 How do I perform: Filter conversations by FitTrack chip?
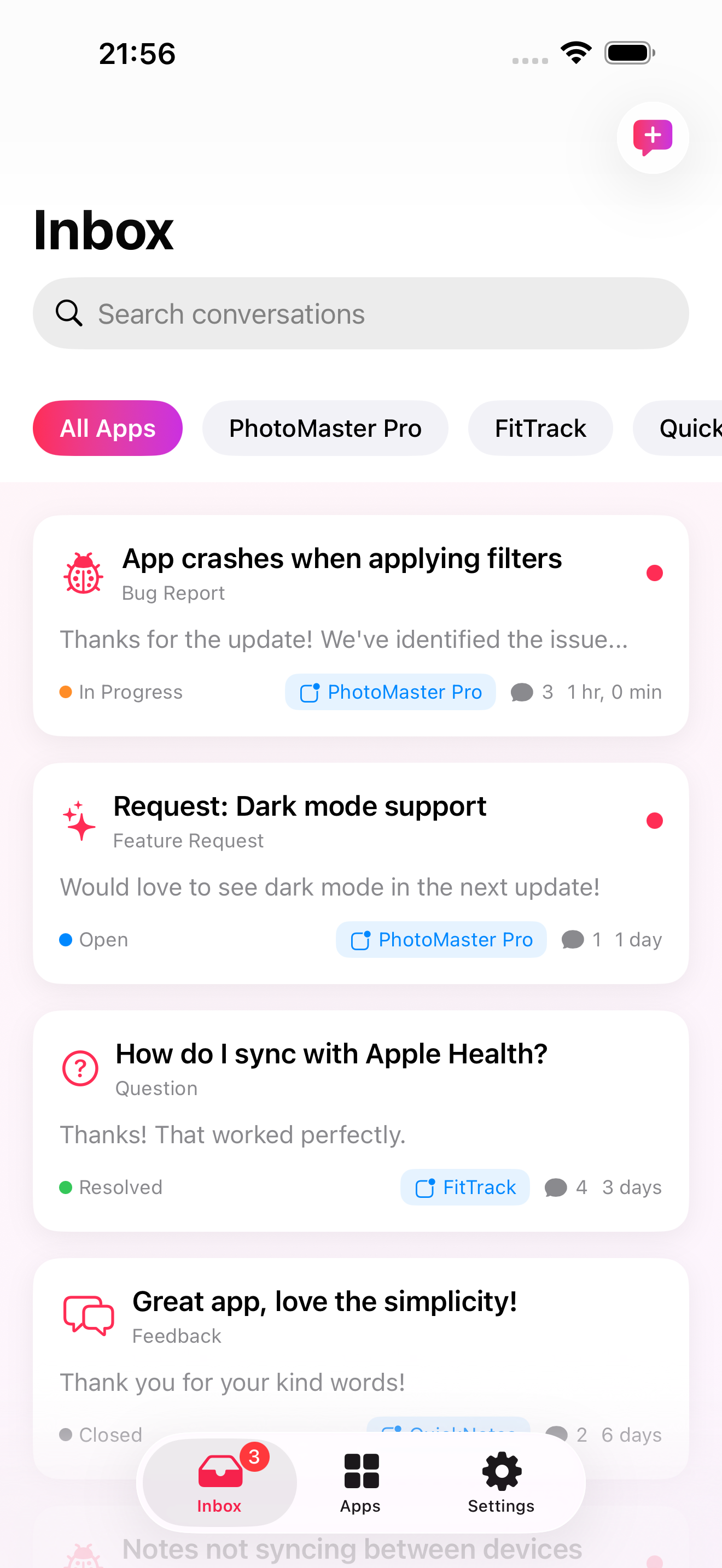(x=540, y=429)
